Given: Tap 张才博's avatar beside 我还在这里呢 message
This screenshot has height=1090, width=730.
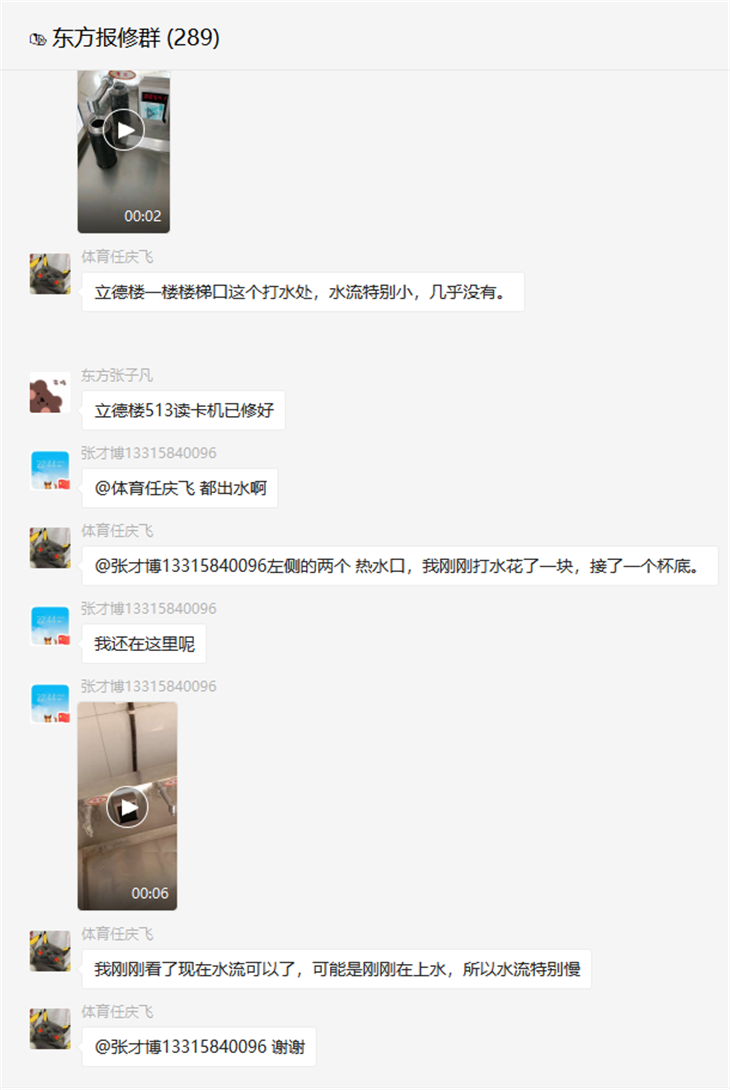Looking at the screenshot, I should [50, 626].
